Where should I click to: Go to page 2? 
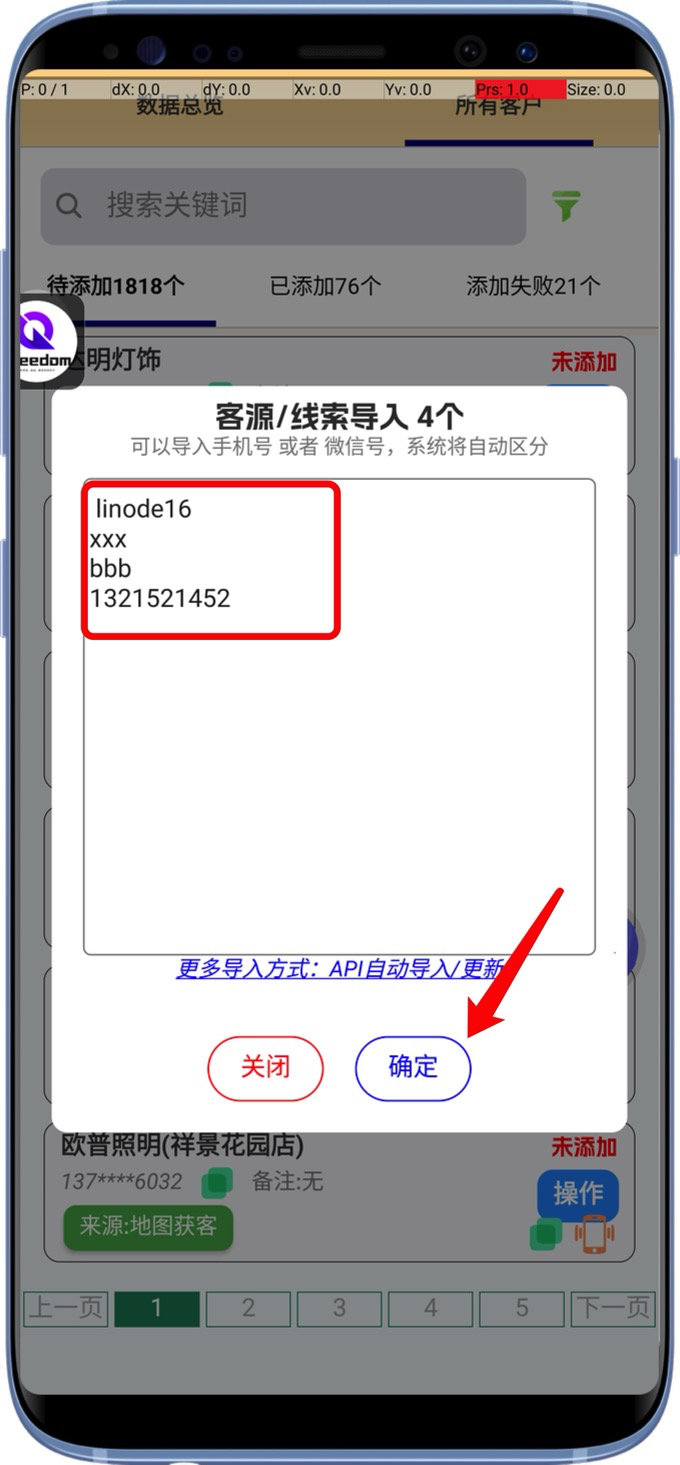pos(248,1308)
